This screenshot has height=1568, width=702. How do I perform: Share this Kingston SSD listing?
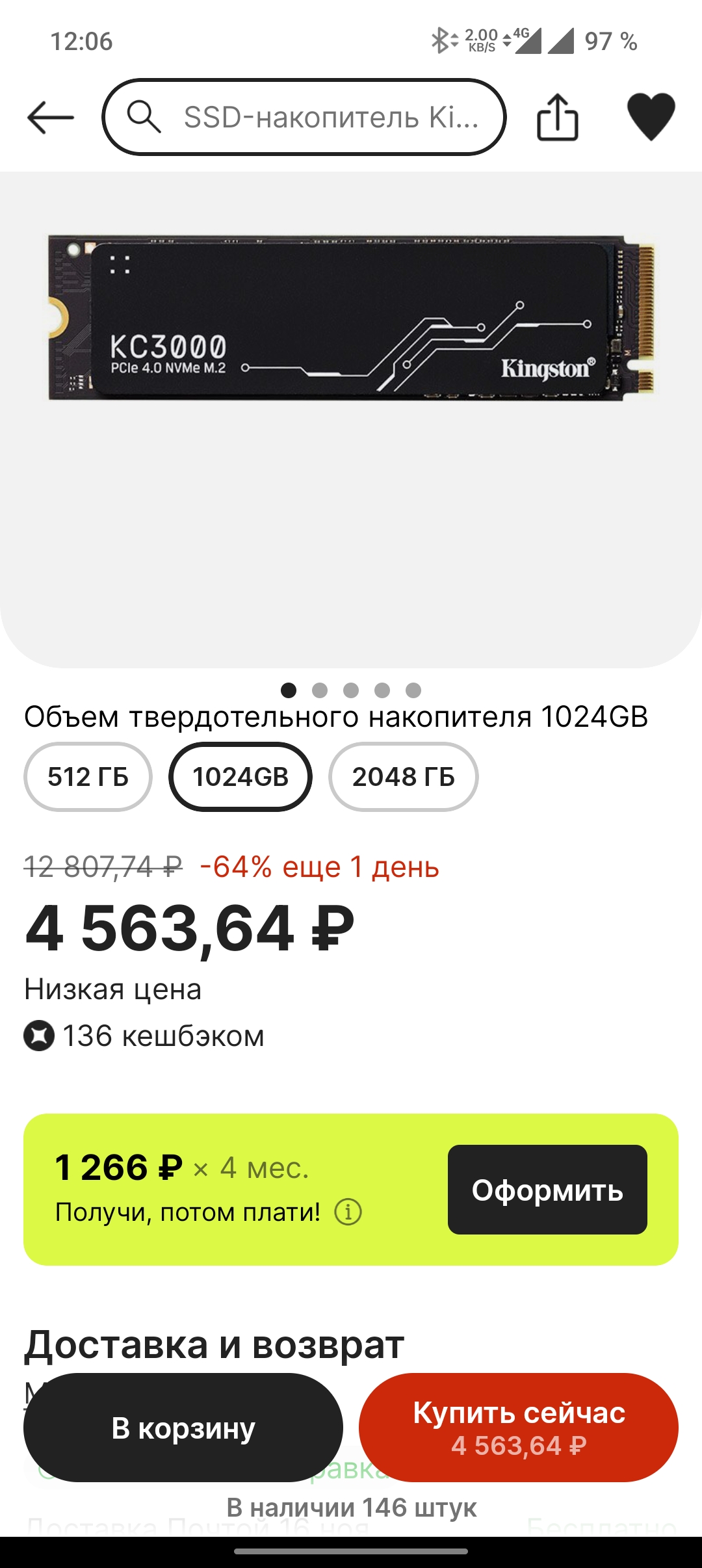pyautogui.click(x=557, y=118)
